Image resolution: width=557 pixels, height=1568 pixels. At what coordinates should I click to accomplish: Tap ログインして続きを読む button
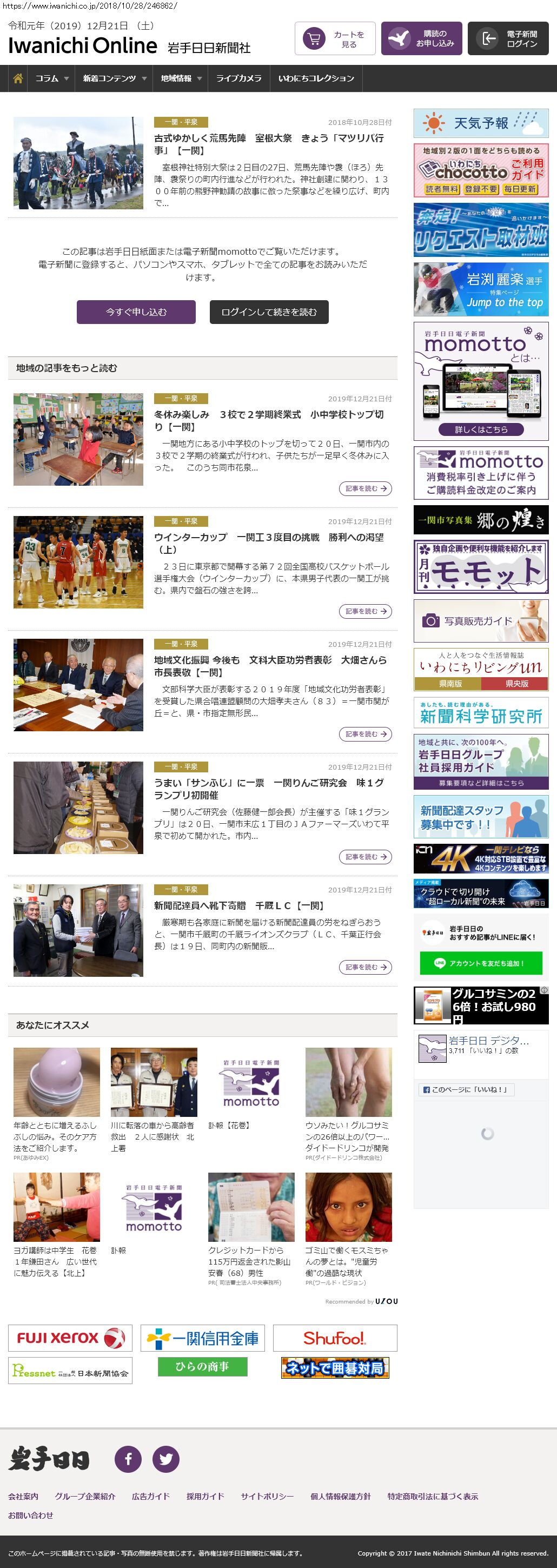(269, 312)
